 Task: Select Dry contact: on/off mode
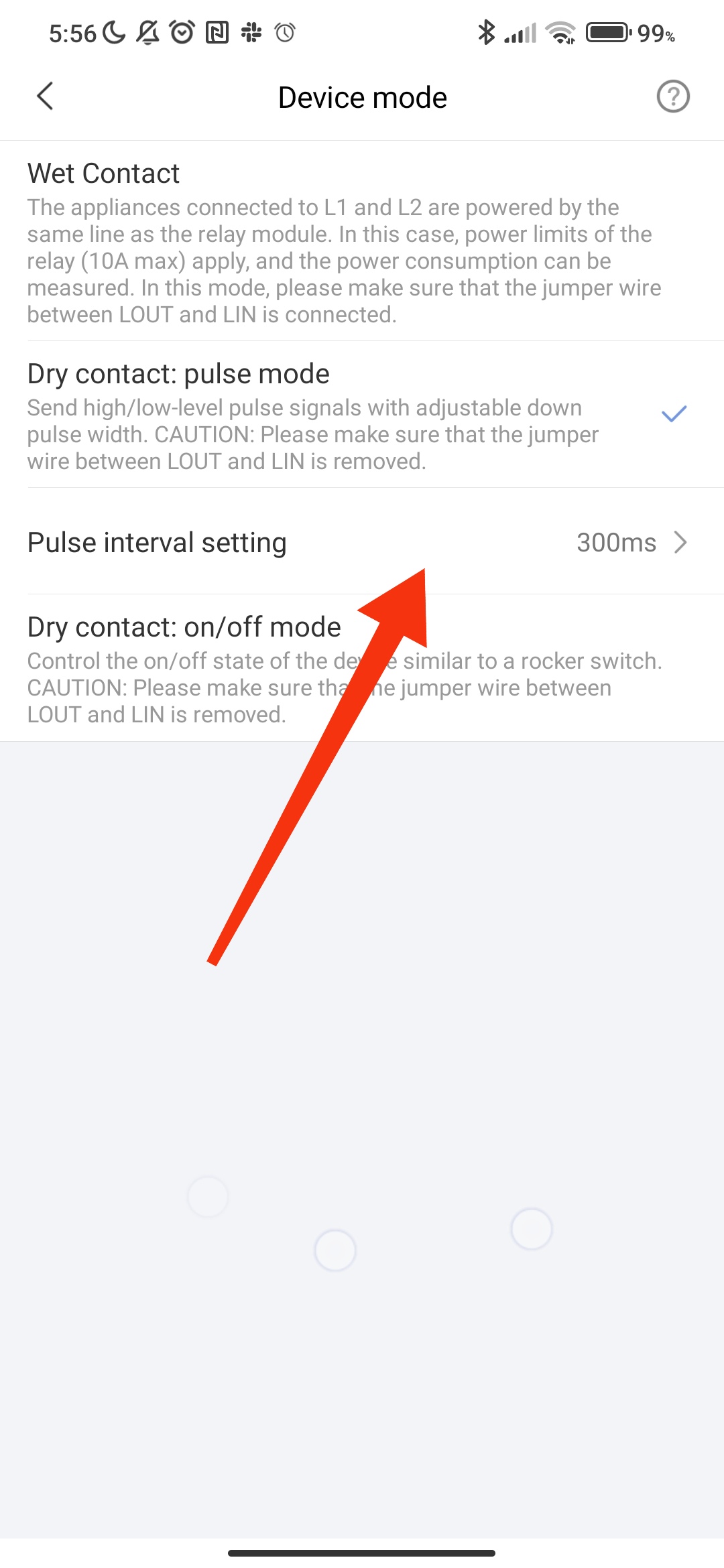362,668
